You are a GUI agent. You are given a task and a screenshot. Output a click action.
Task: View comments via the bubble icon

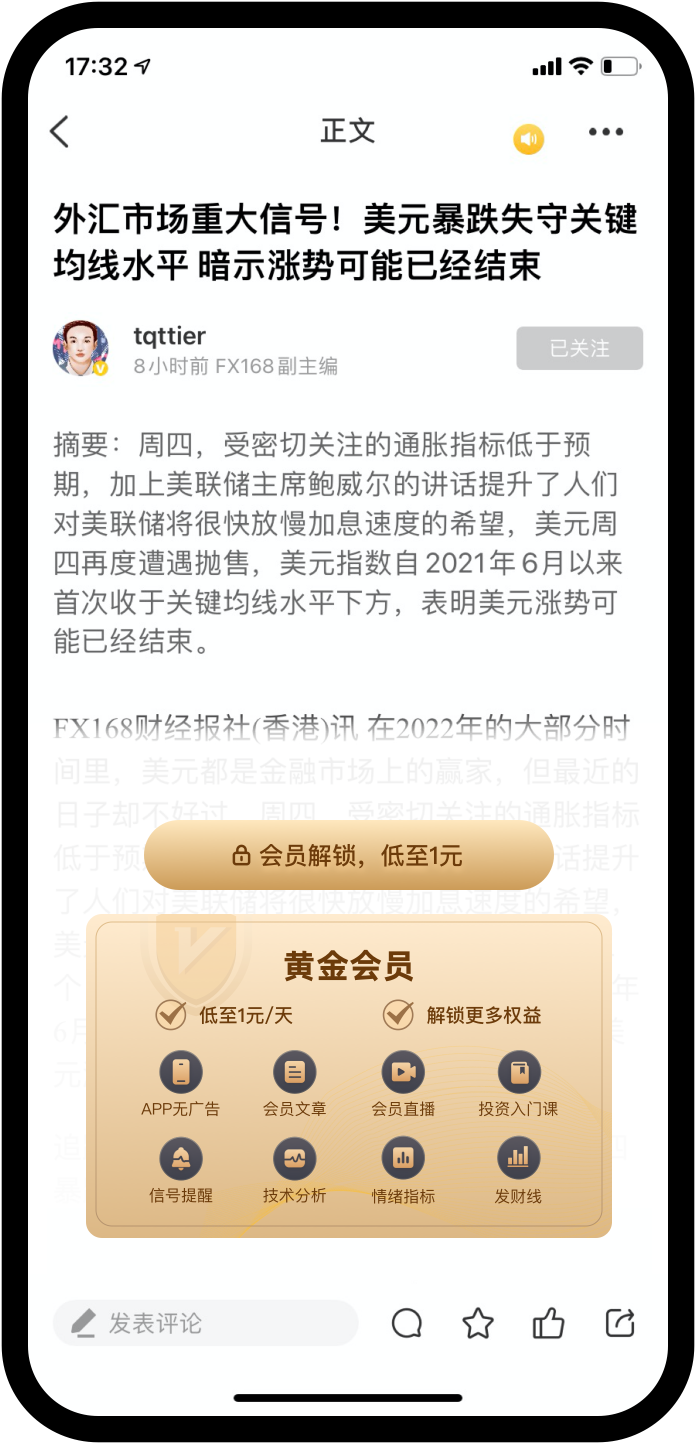406,1323
